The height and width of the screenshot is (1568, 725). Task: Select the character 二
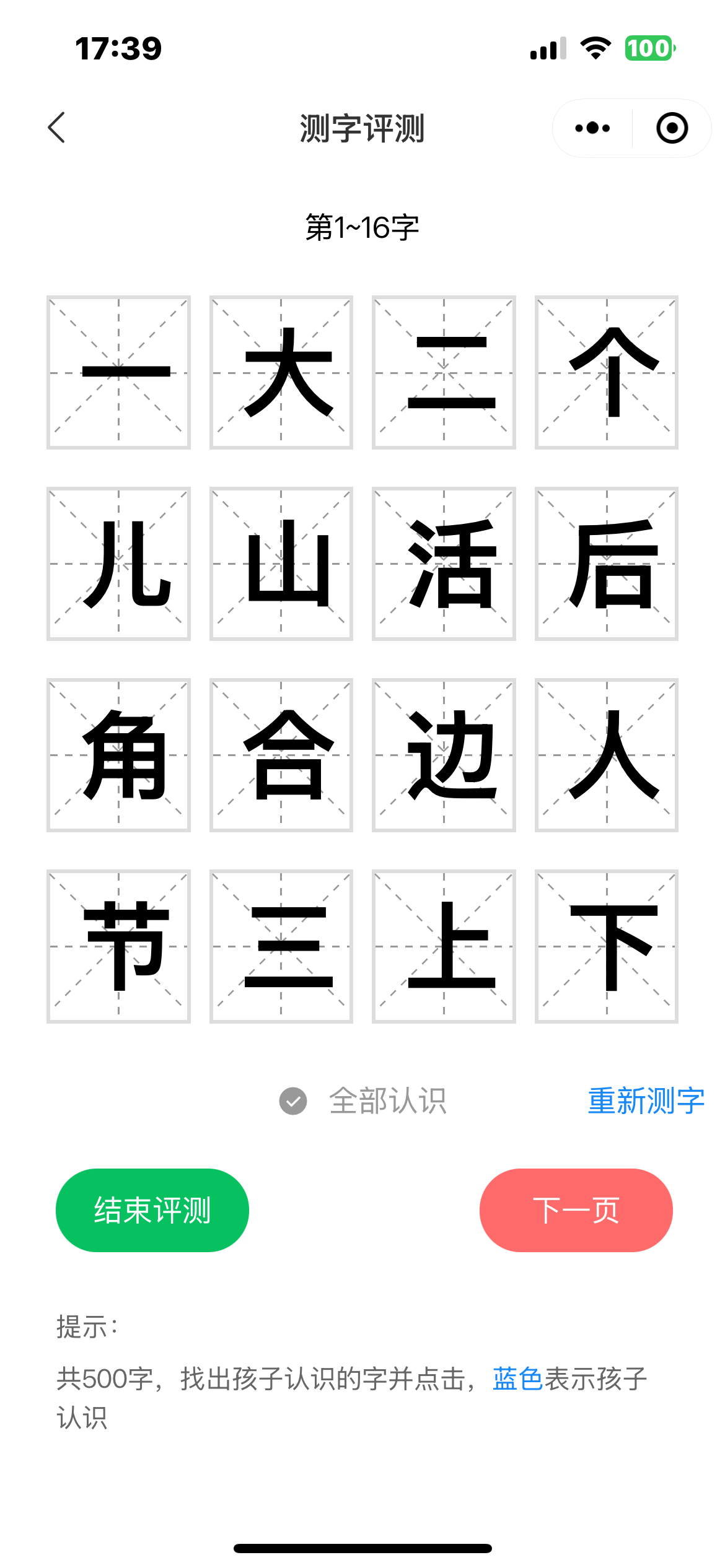click(x=443, y=370)
